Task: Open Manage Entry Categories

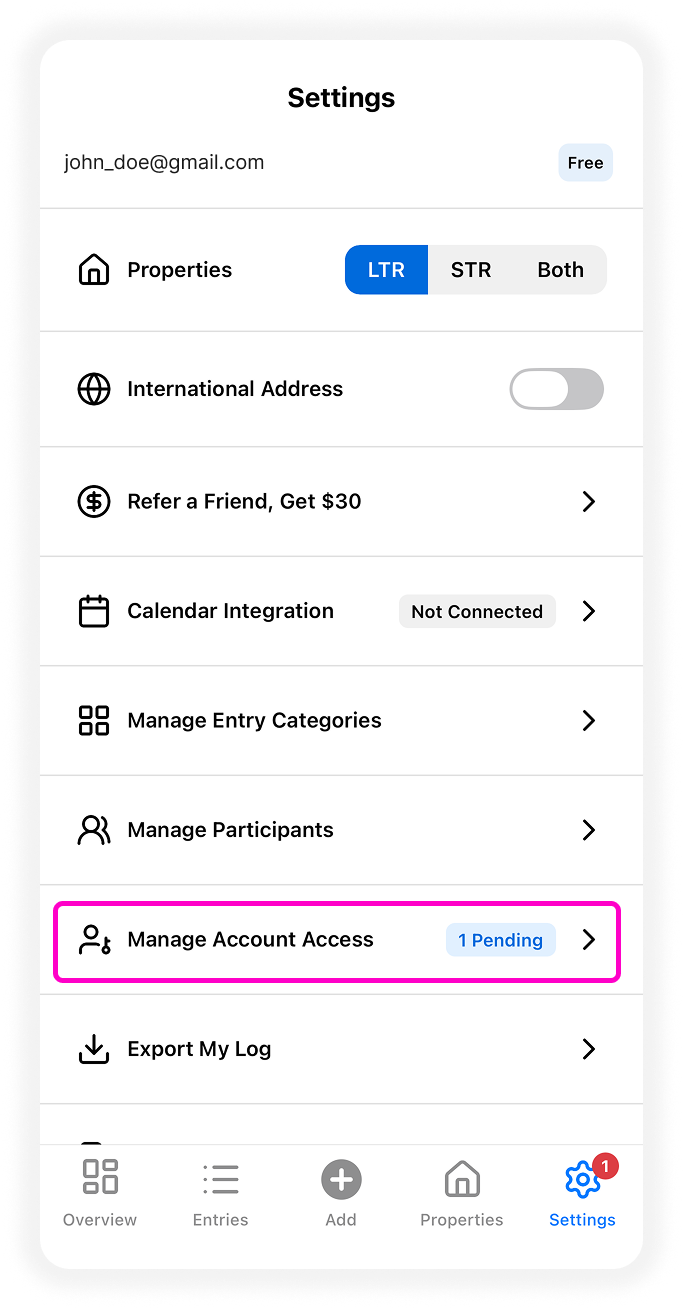Action: pos(340,720)
